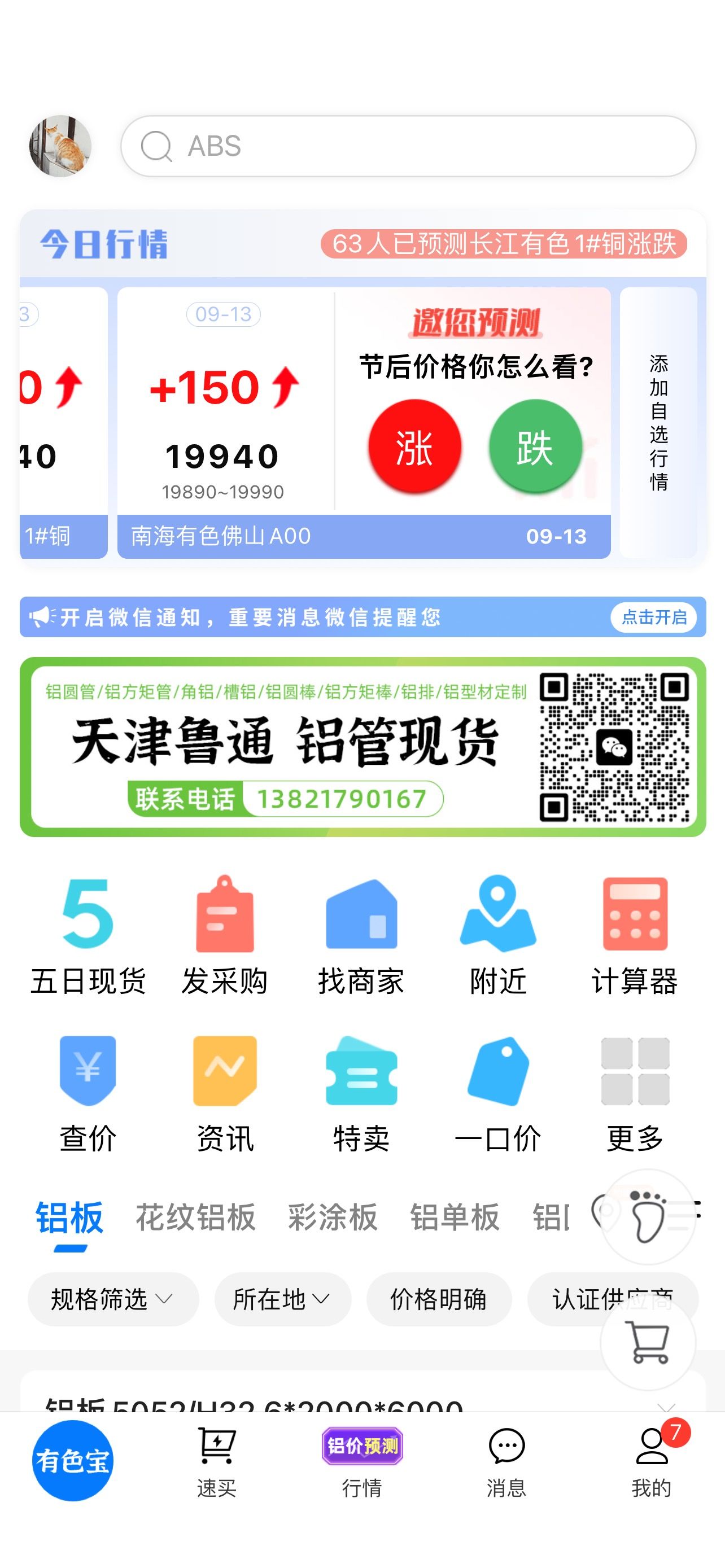Launch the 计算器 tool
The width and height of the screenshot is (725, 1568).
[x=635, y=936]
